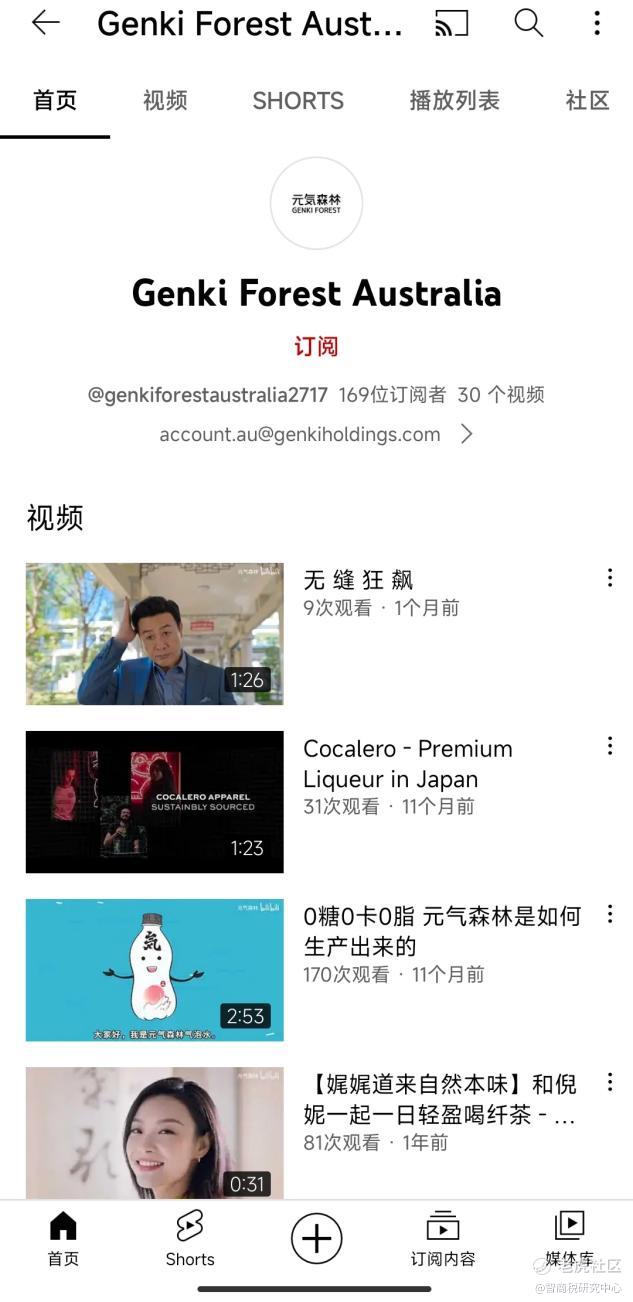Play the 娓娓道来自然本味 video
Viewport: 633px width, 1302px height.
(x=155, y=1132)
